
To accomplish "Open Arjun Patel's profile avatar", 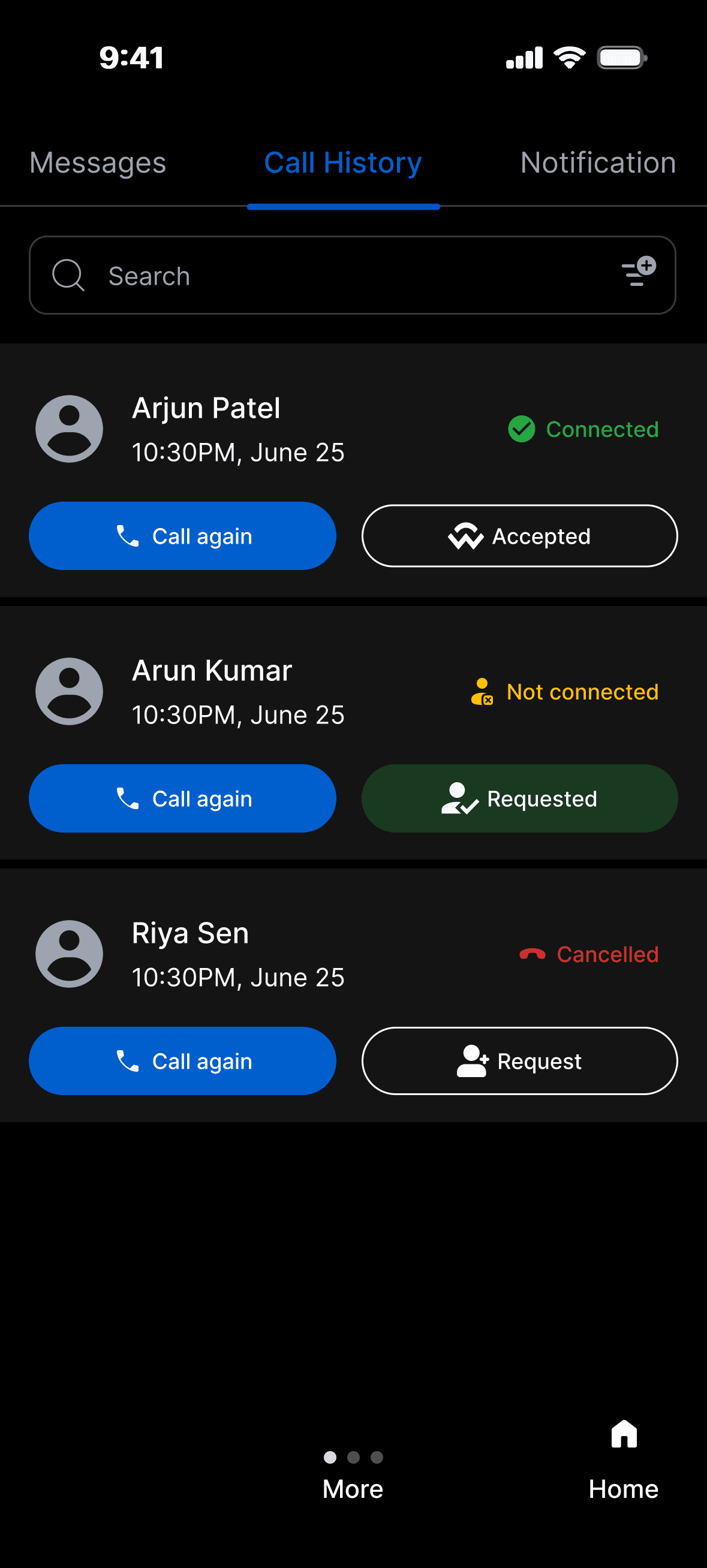I will pos(70,429).
